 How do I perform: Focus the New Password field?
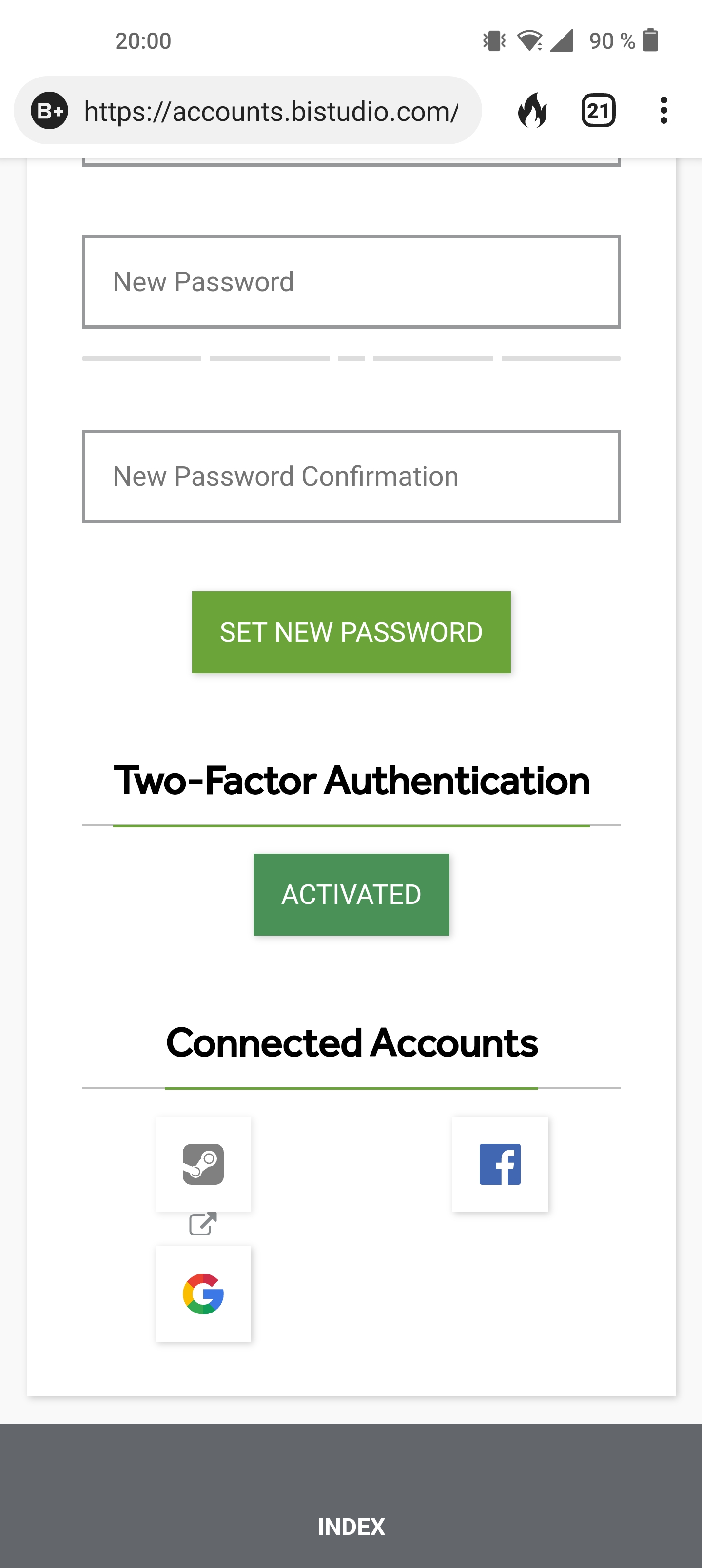coord(351,282)
